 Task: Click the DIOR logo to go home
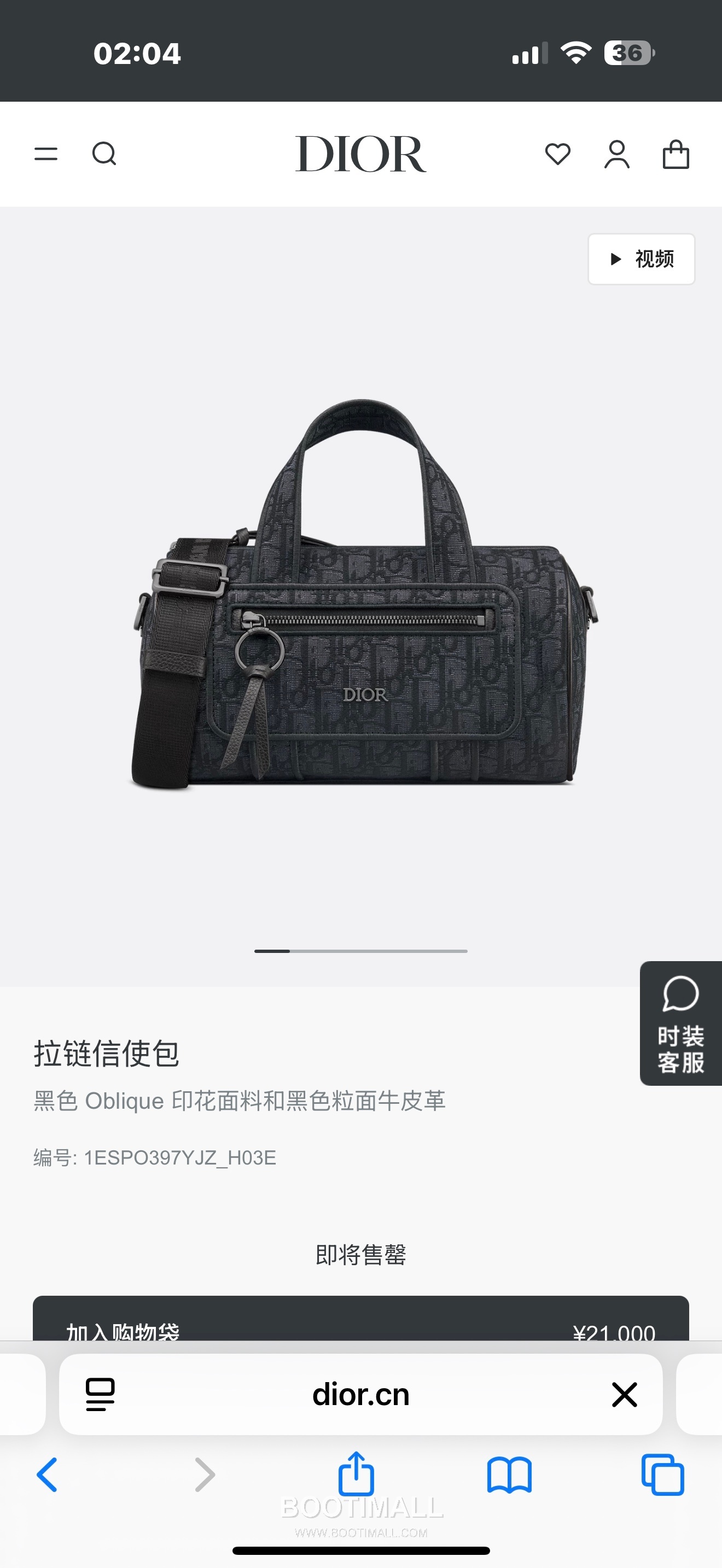(x=360, y=154)
